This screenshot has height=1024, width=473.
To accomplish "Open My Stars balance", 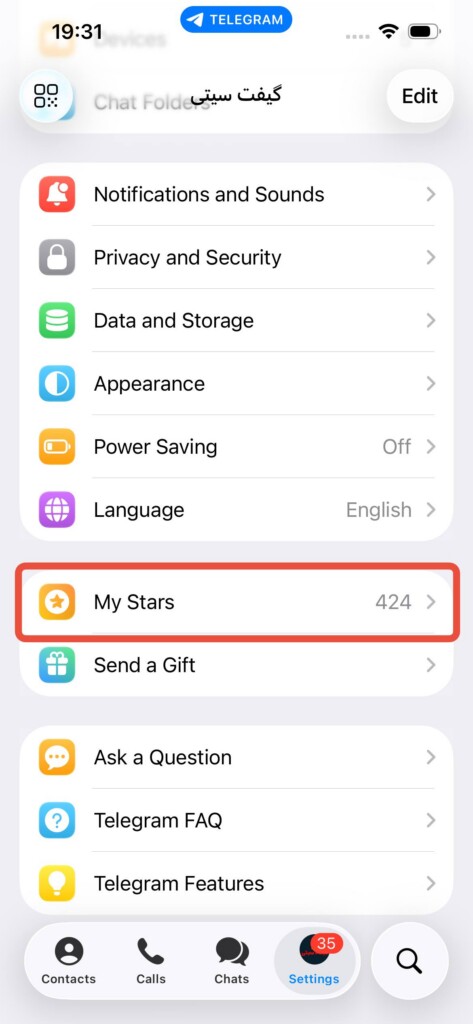I will pos(236,601).
